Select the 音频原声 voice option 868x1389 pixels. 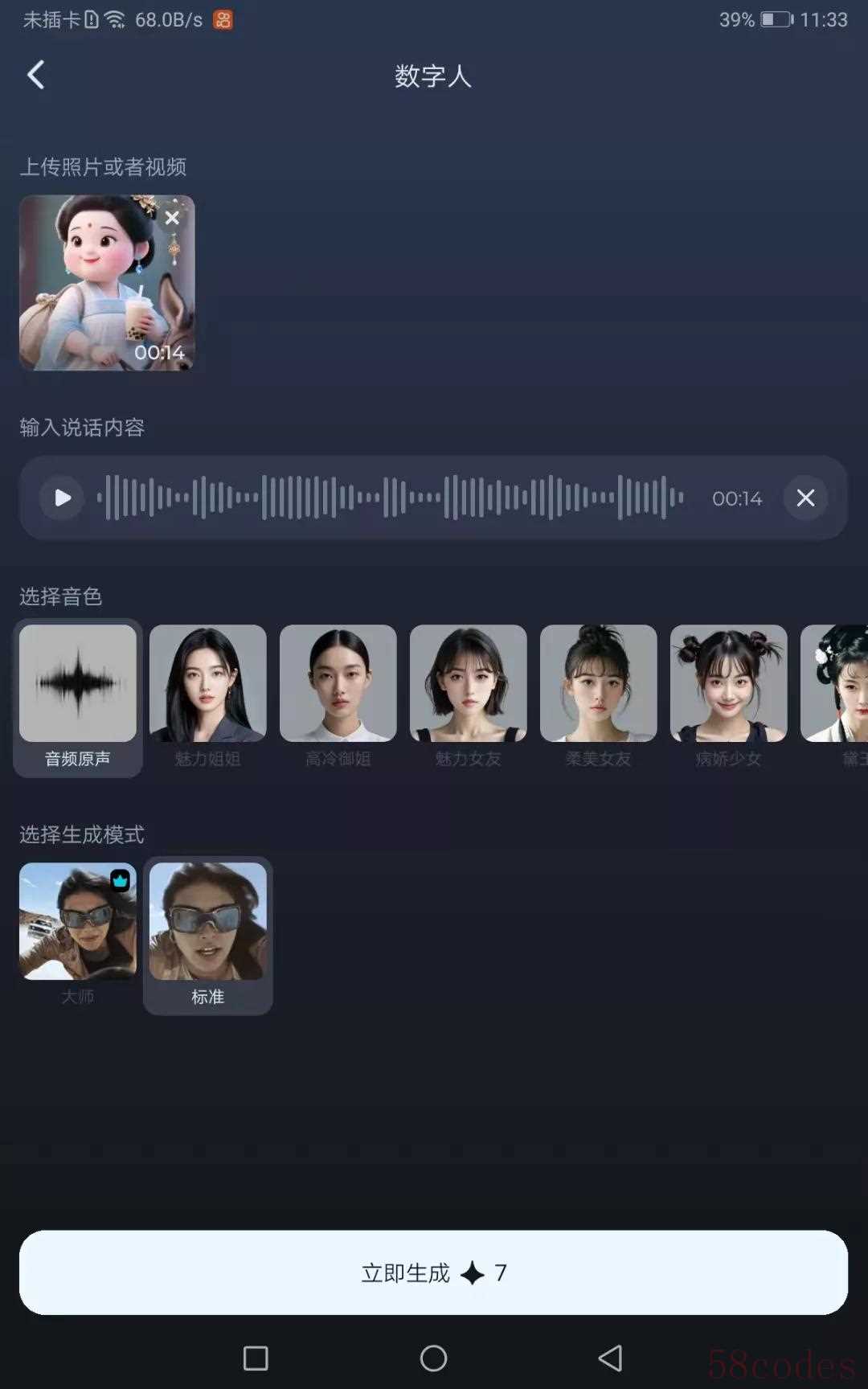click(x=78, y=697)
